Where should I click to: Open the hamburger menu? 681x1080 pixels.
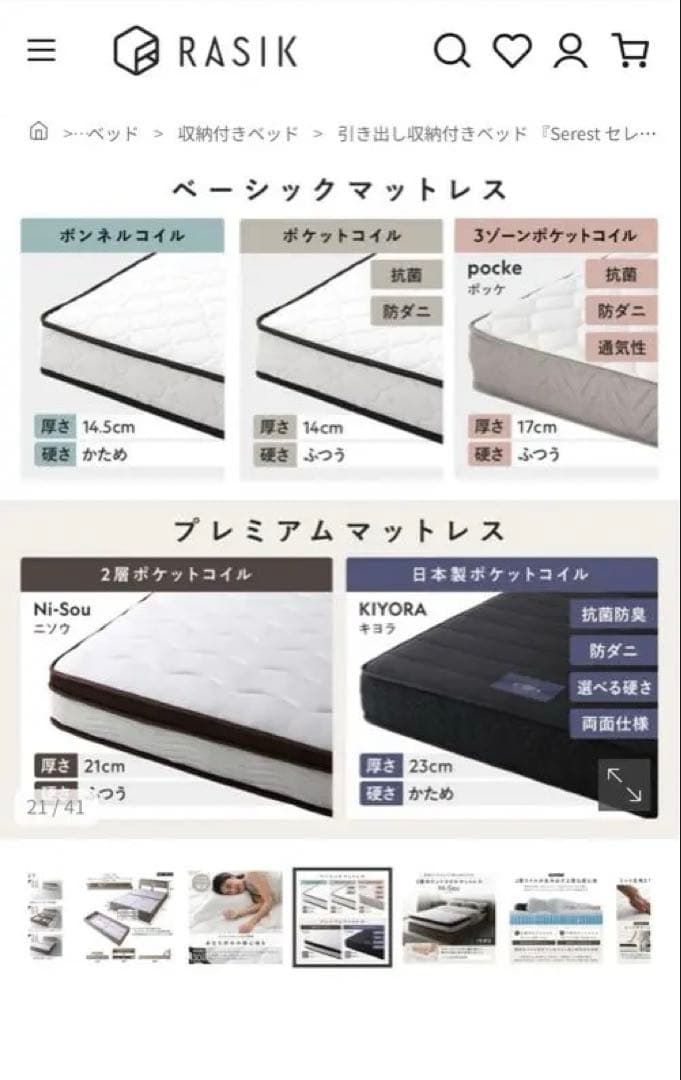41,50
